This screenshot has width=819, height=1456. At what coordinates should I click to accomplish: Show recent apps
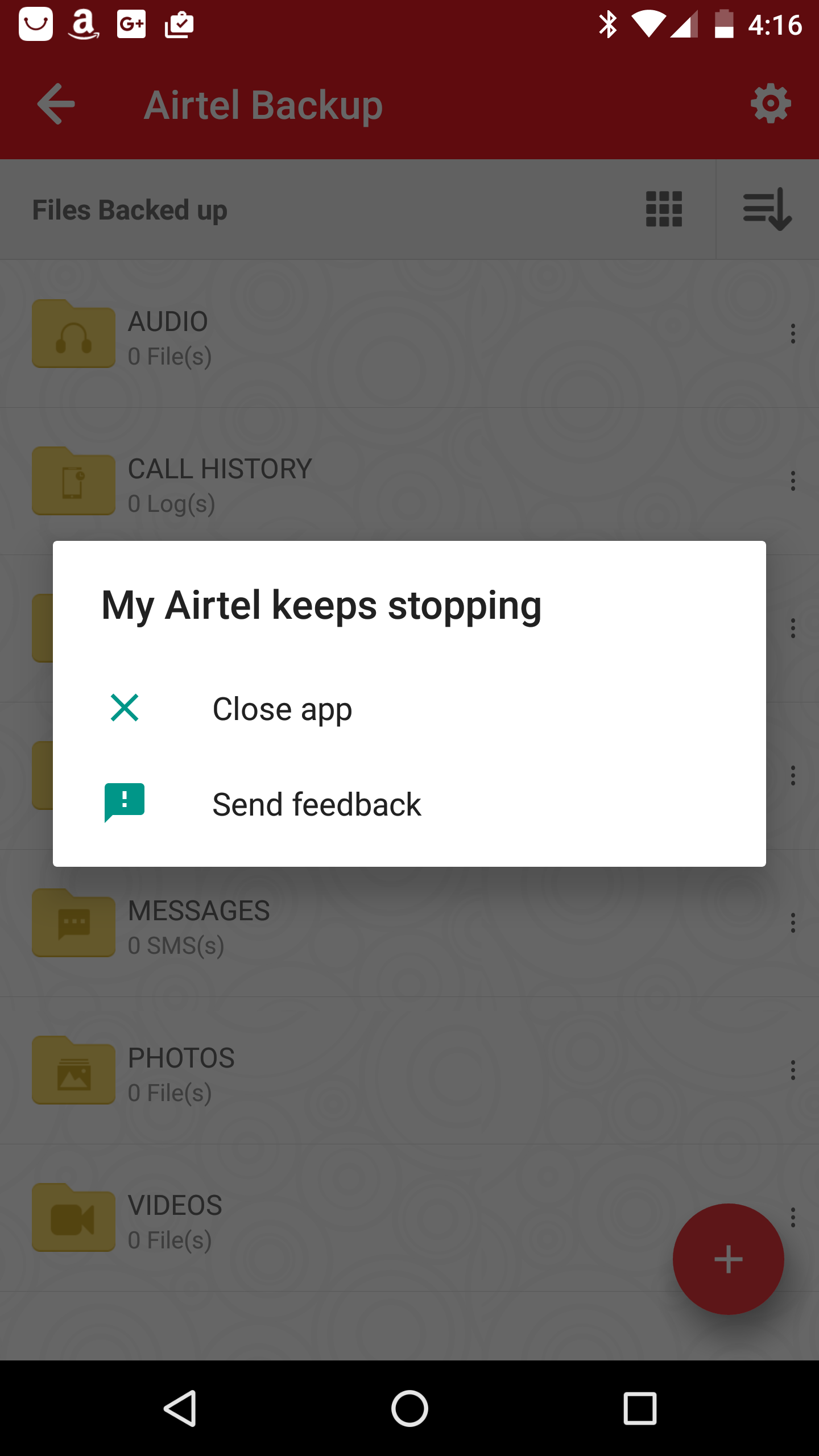click(640, 1408)
